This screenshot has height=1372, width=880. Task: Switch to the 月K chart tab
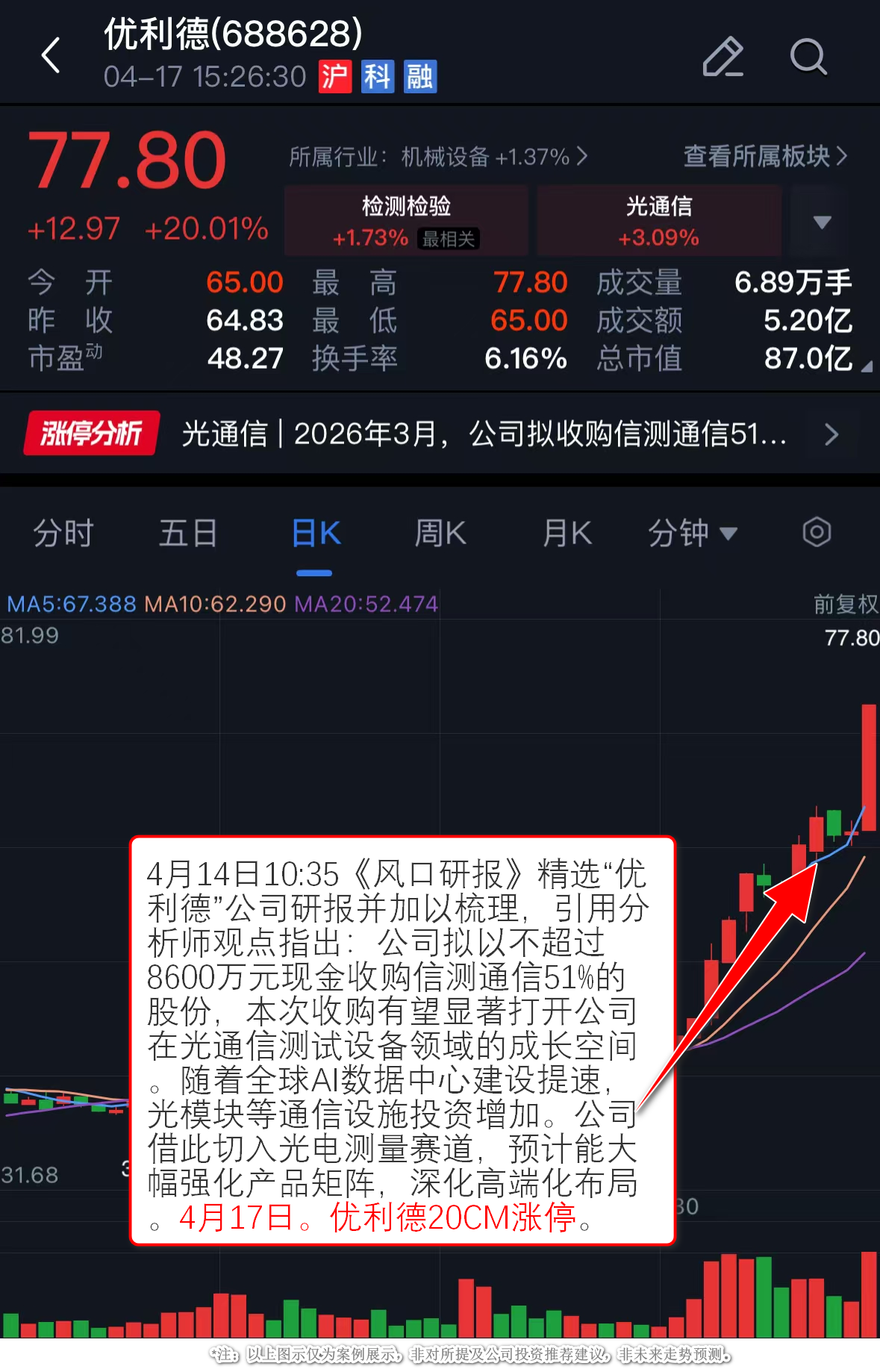tap(567, 533)
